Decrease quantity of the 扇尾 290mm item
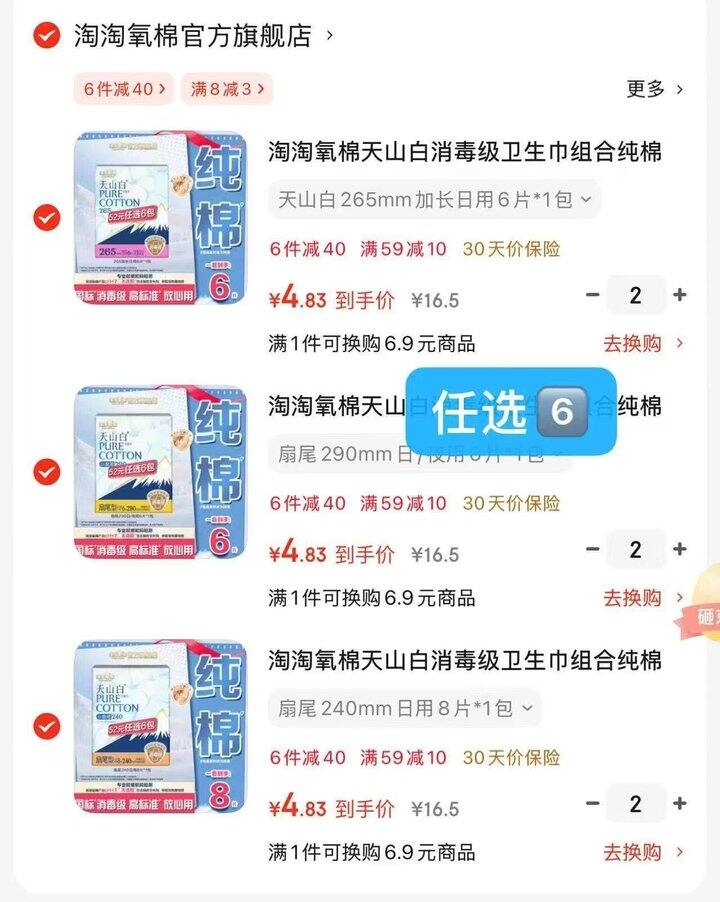Viewport: 720px width, 902px height. point(593,549)
